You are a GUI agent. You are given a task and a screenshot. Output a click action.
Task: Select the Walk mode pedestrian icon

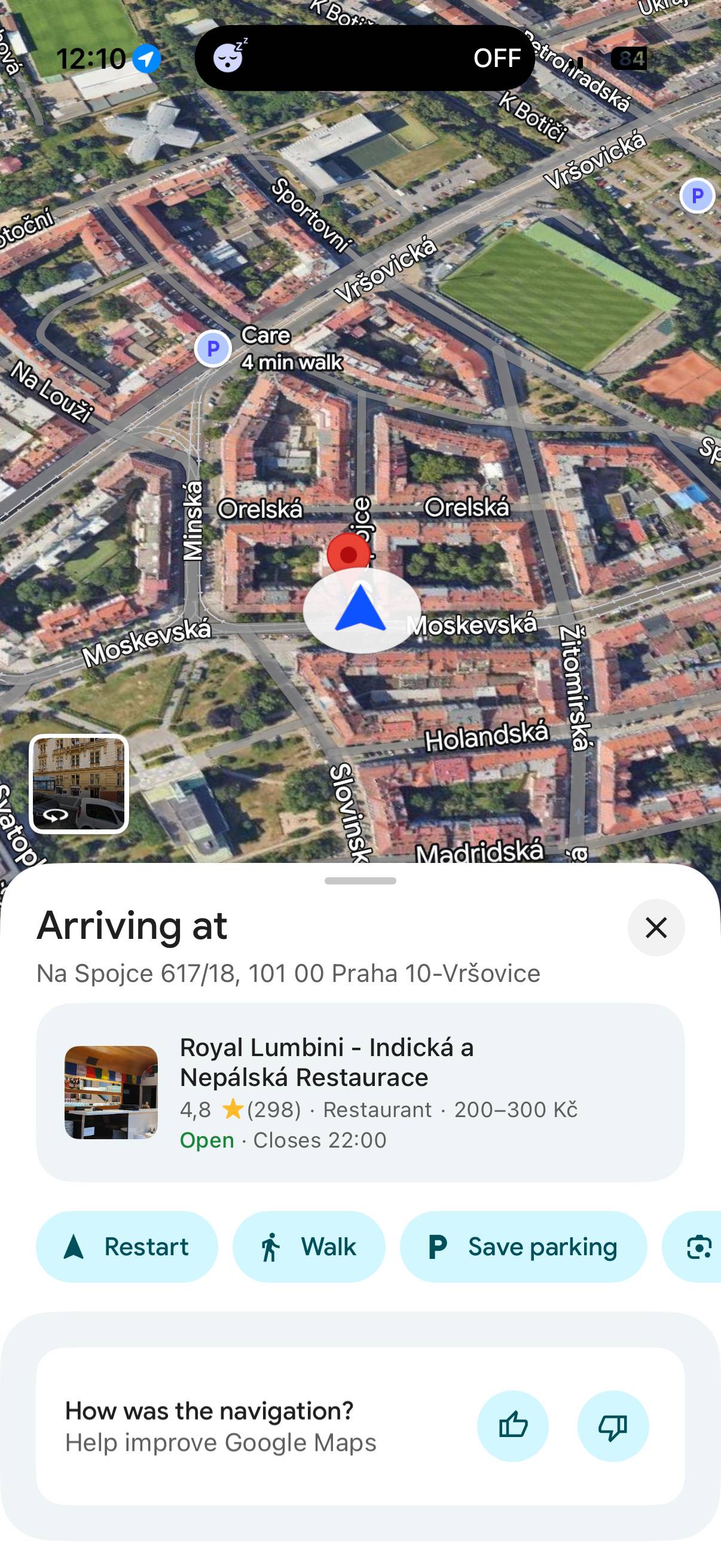pyautogui.click(x=272, y=1247)
